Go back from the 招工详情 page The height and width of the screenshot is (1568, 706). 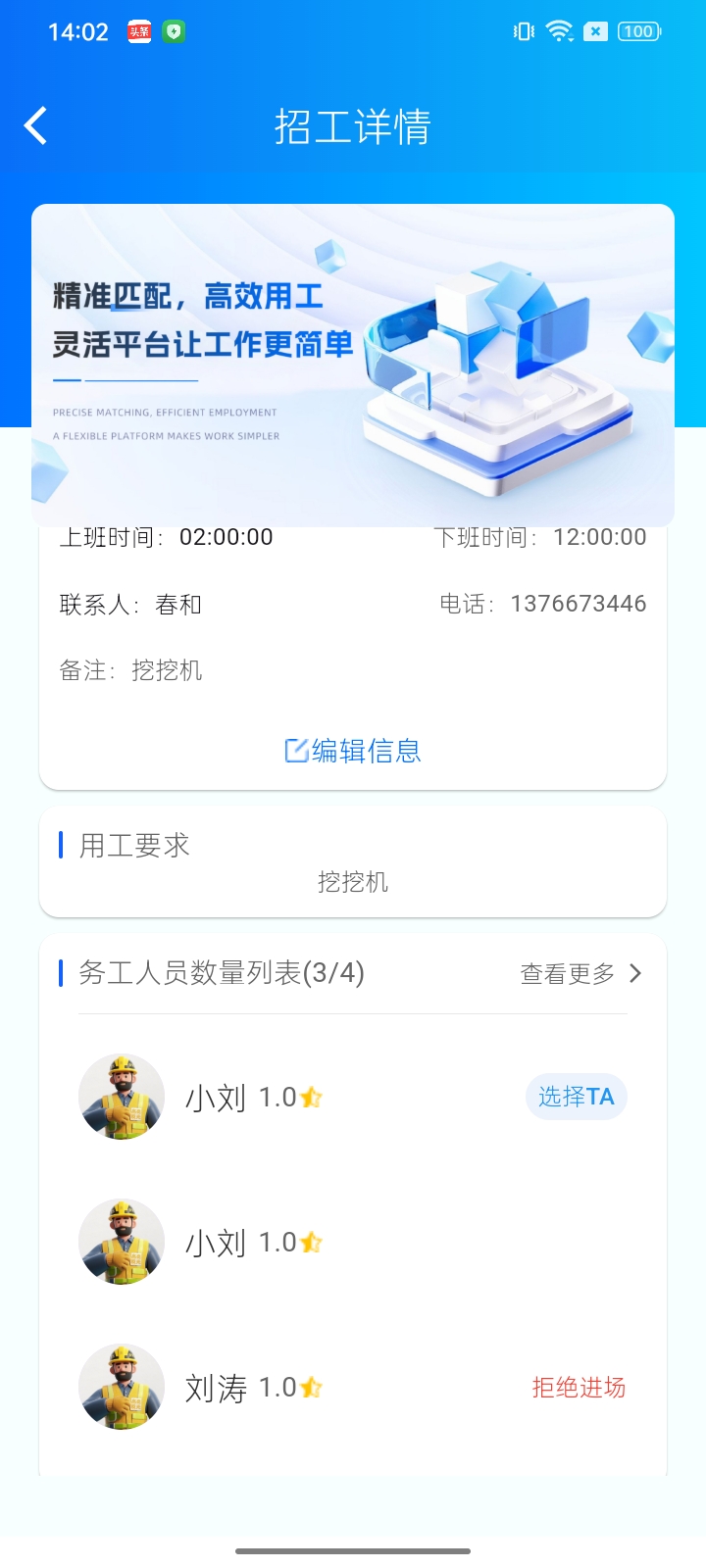coord(36,126)
